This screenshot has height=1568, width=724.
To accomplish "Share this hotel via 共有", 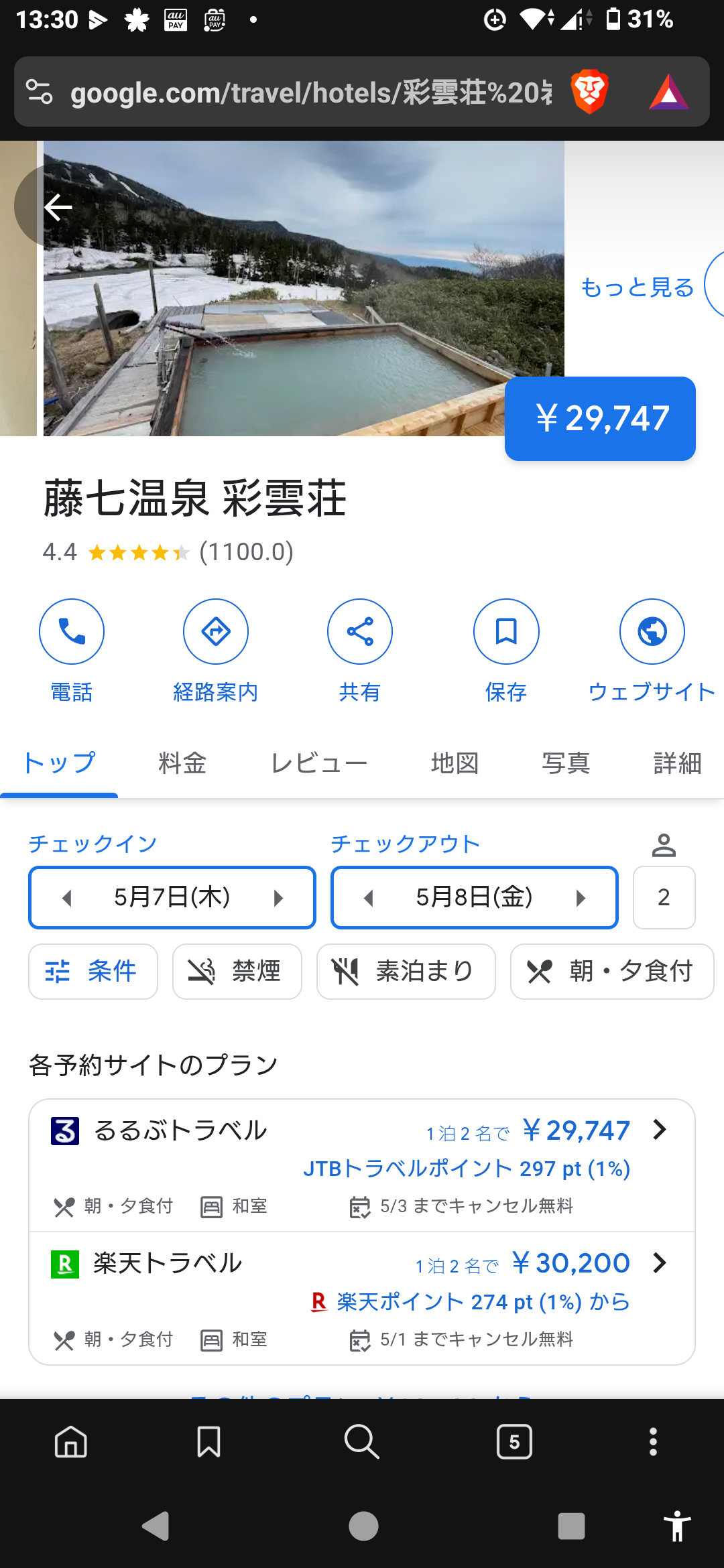I will coord(360,632).
